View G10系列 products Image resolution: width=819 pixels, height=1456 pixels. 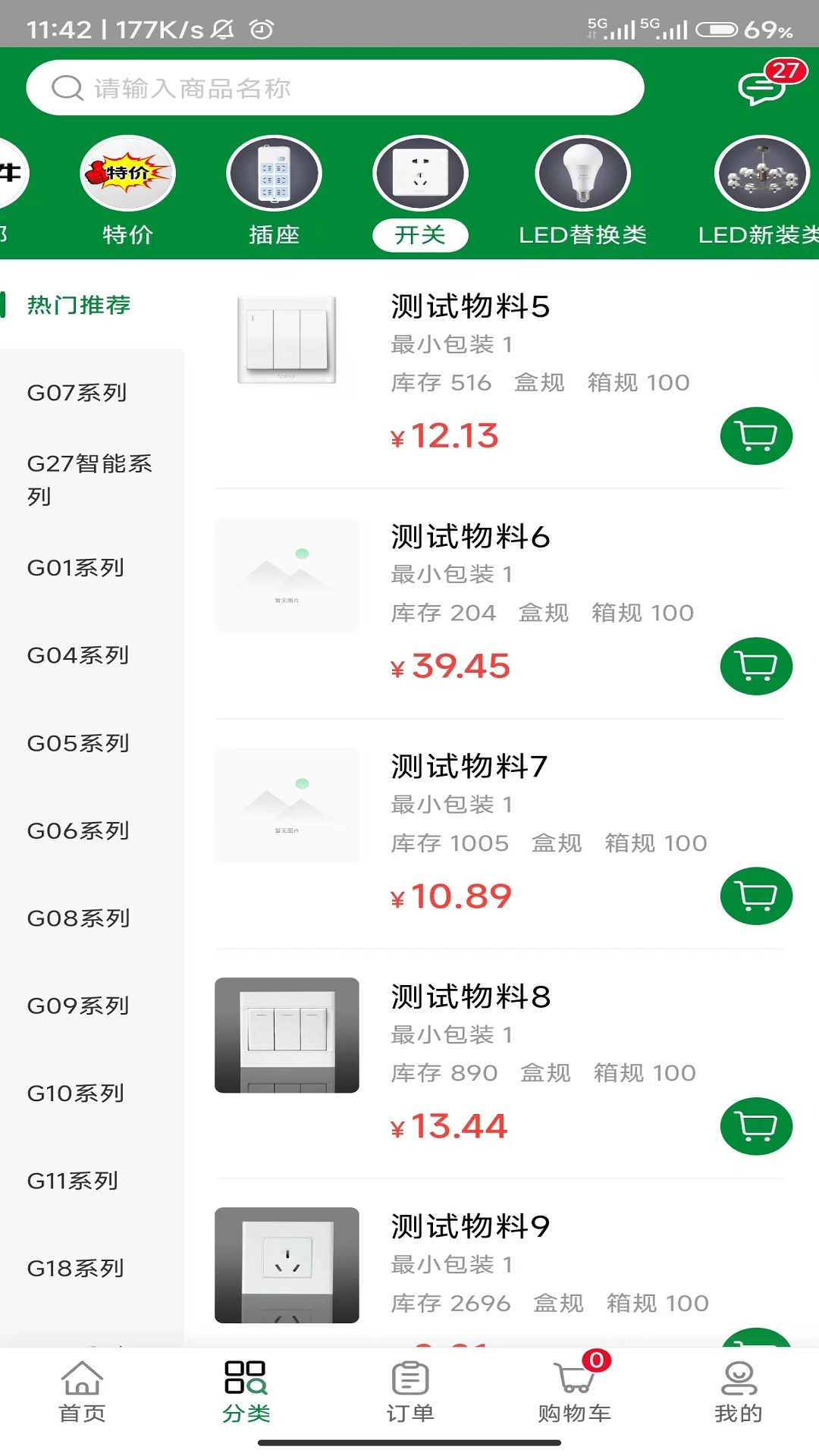76,1094
